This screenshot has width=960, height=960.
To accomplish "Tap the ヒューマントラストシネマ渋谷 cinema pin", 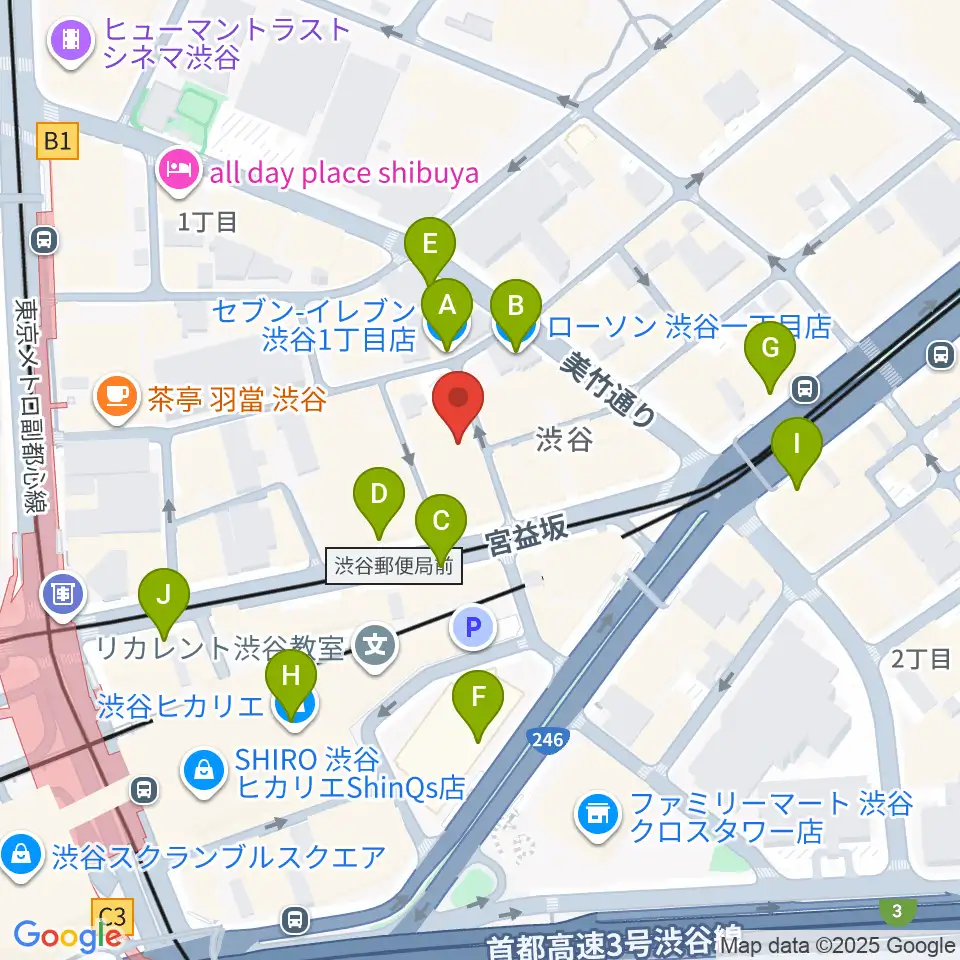I will (72, 42).
